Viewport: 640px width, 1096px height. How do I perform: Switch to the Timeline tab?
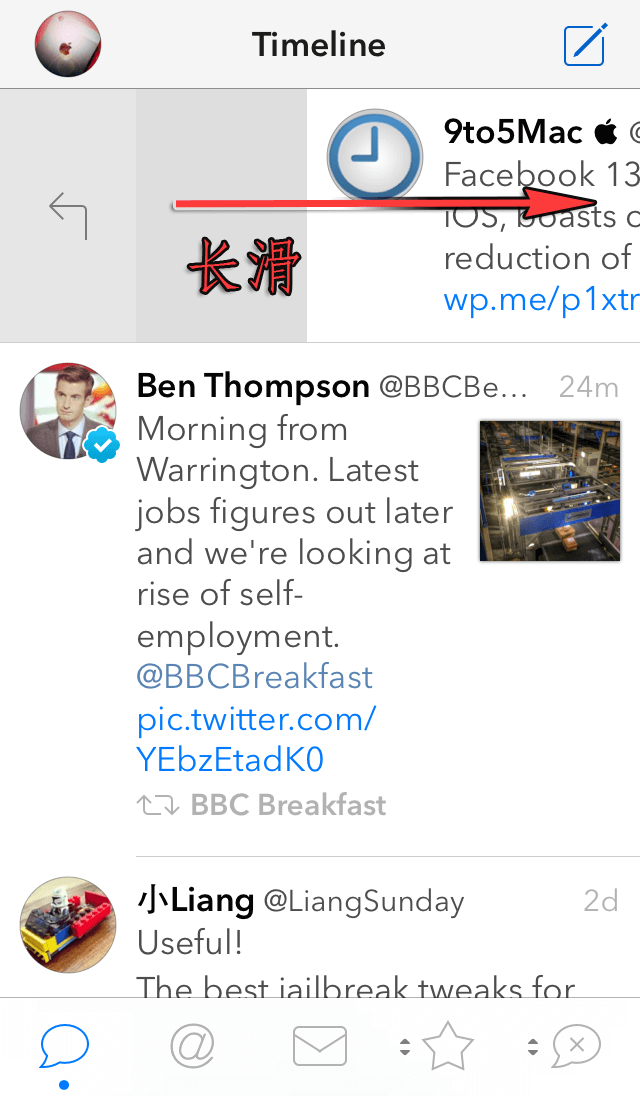[65, 1047]
